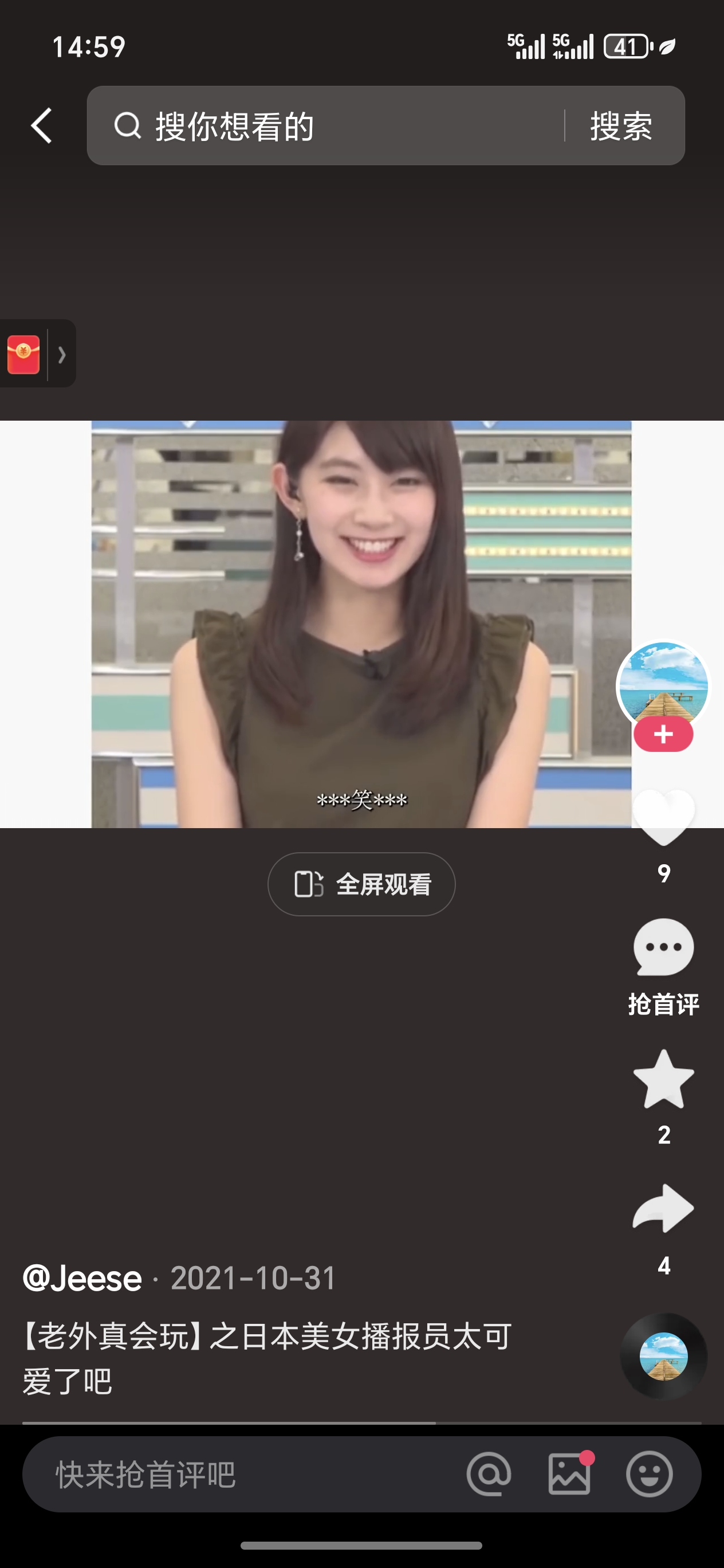Share the video using the arrow icon

coord(663,1209)
